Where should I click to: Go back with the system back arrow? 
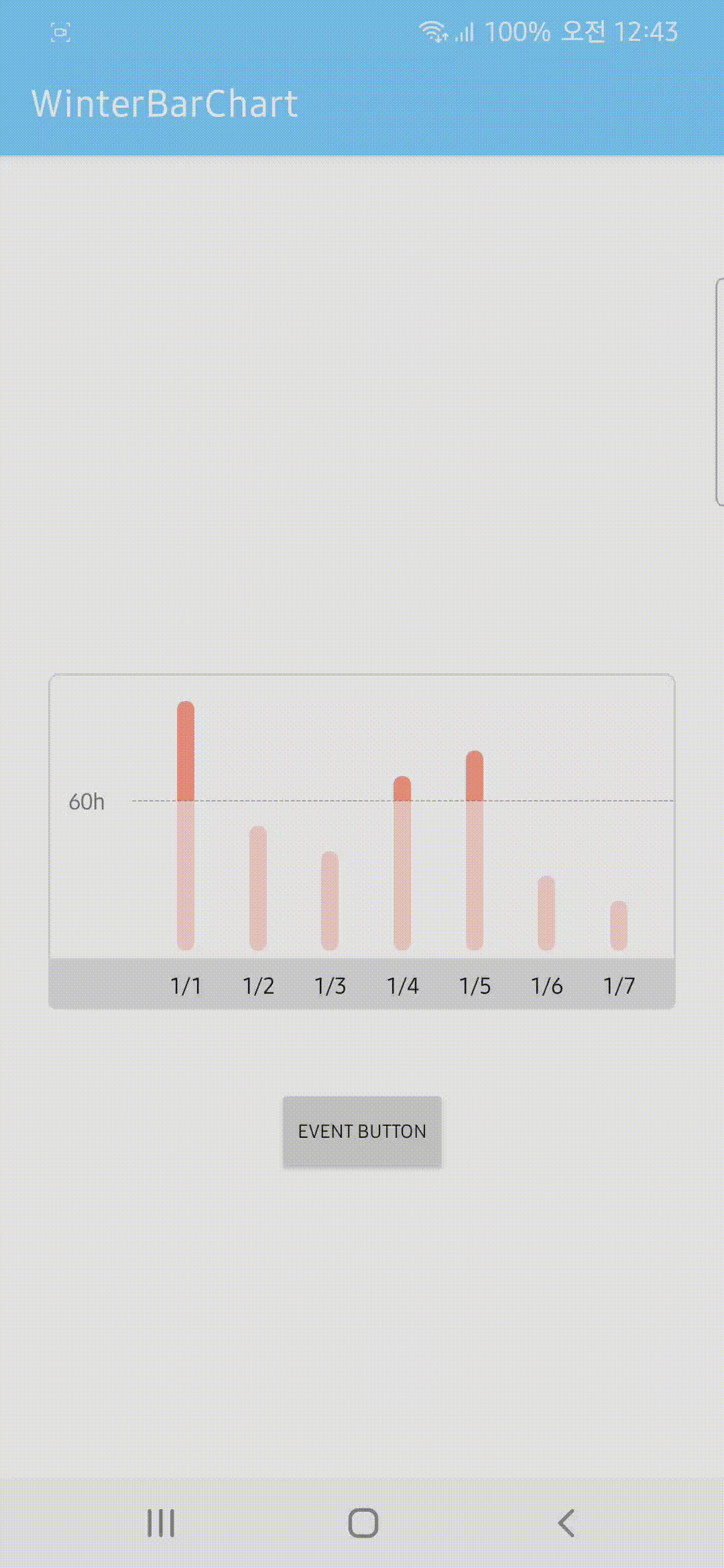(566, 1522)
